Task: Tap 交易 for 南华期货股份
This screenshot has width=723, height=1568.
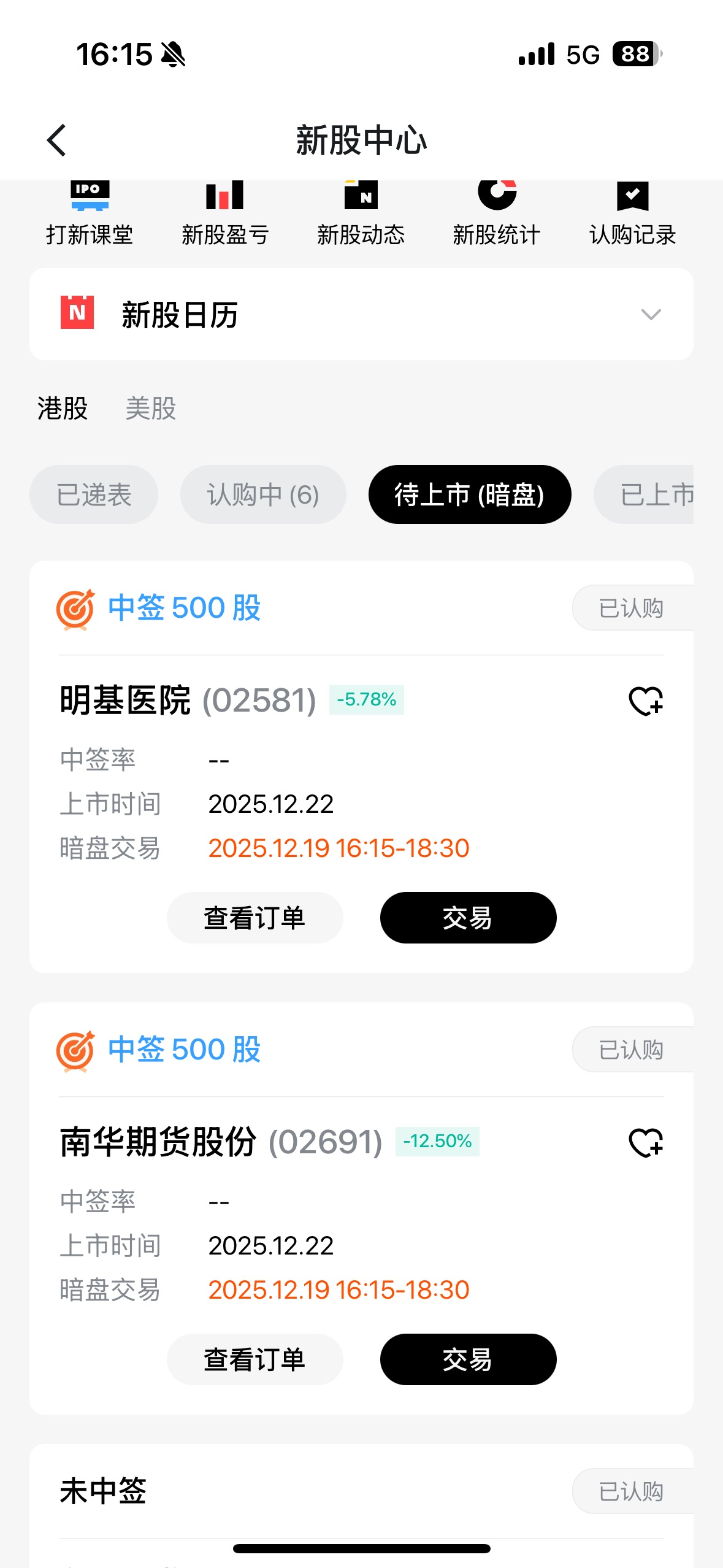Action: click(468, 1360)
